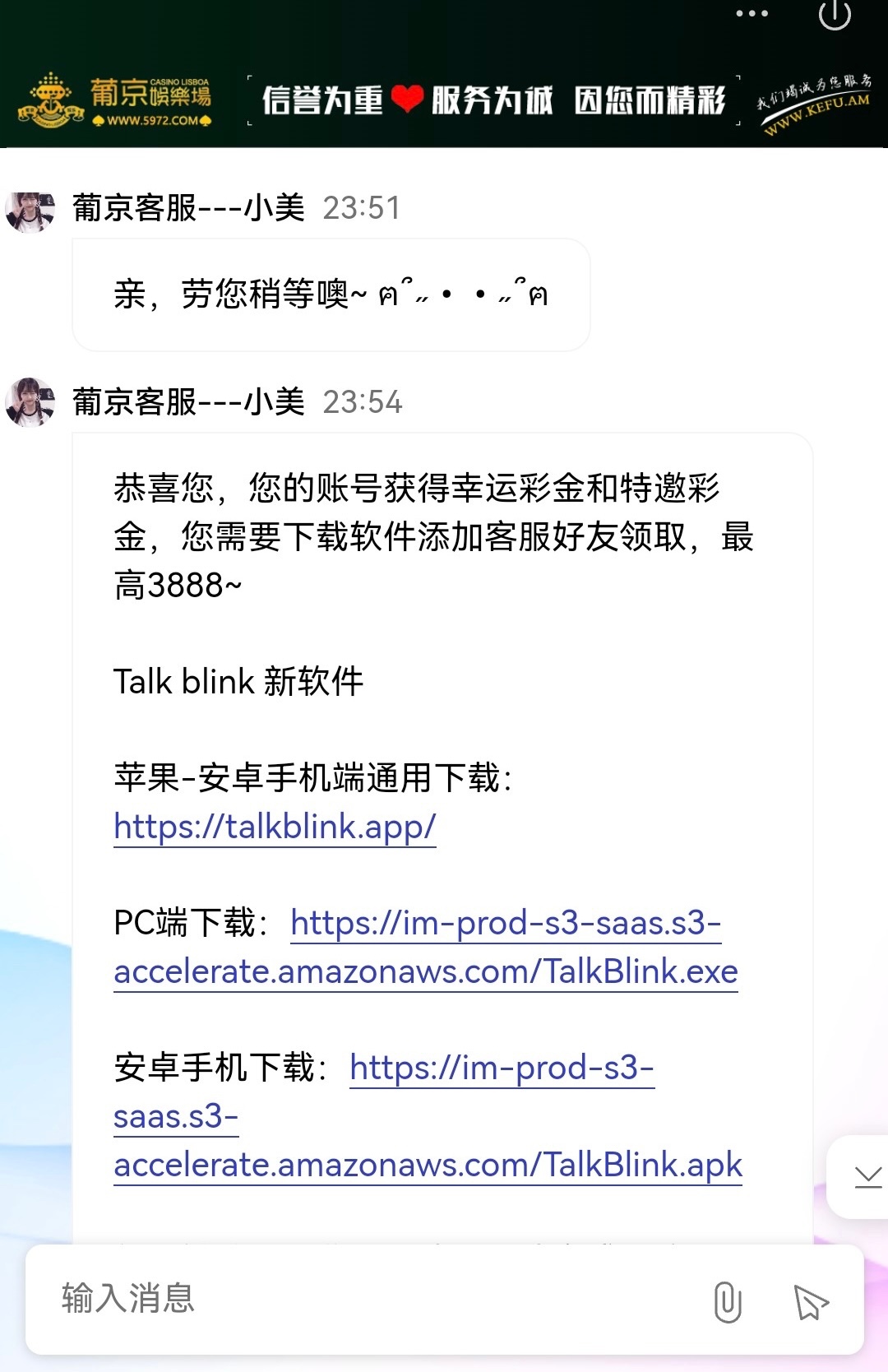Viewport: 888px width, 1372px height.
Task: Tap the power icon to end chat
Action: (835, 14)
